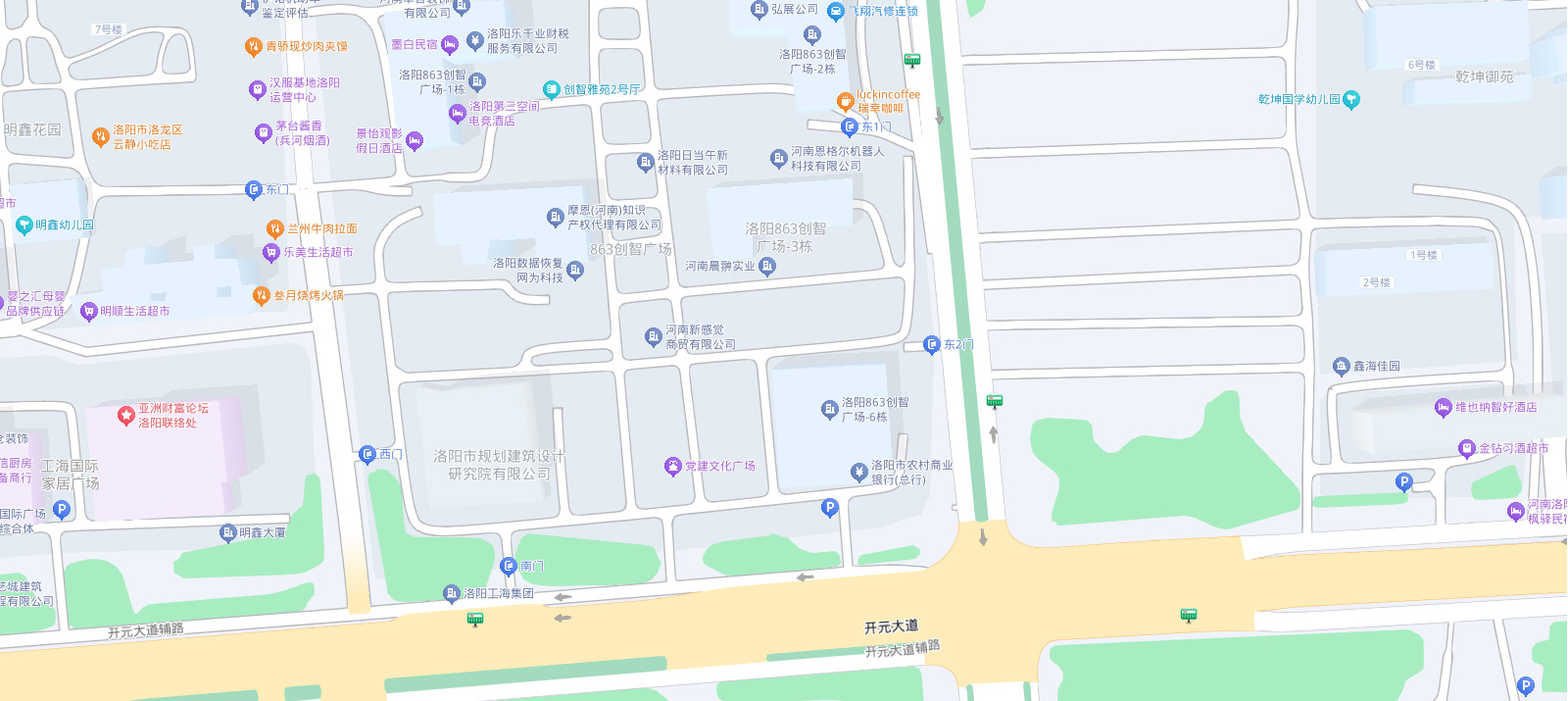Open 金钻习酒超市 marker

(x=1466, y=449)
